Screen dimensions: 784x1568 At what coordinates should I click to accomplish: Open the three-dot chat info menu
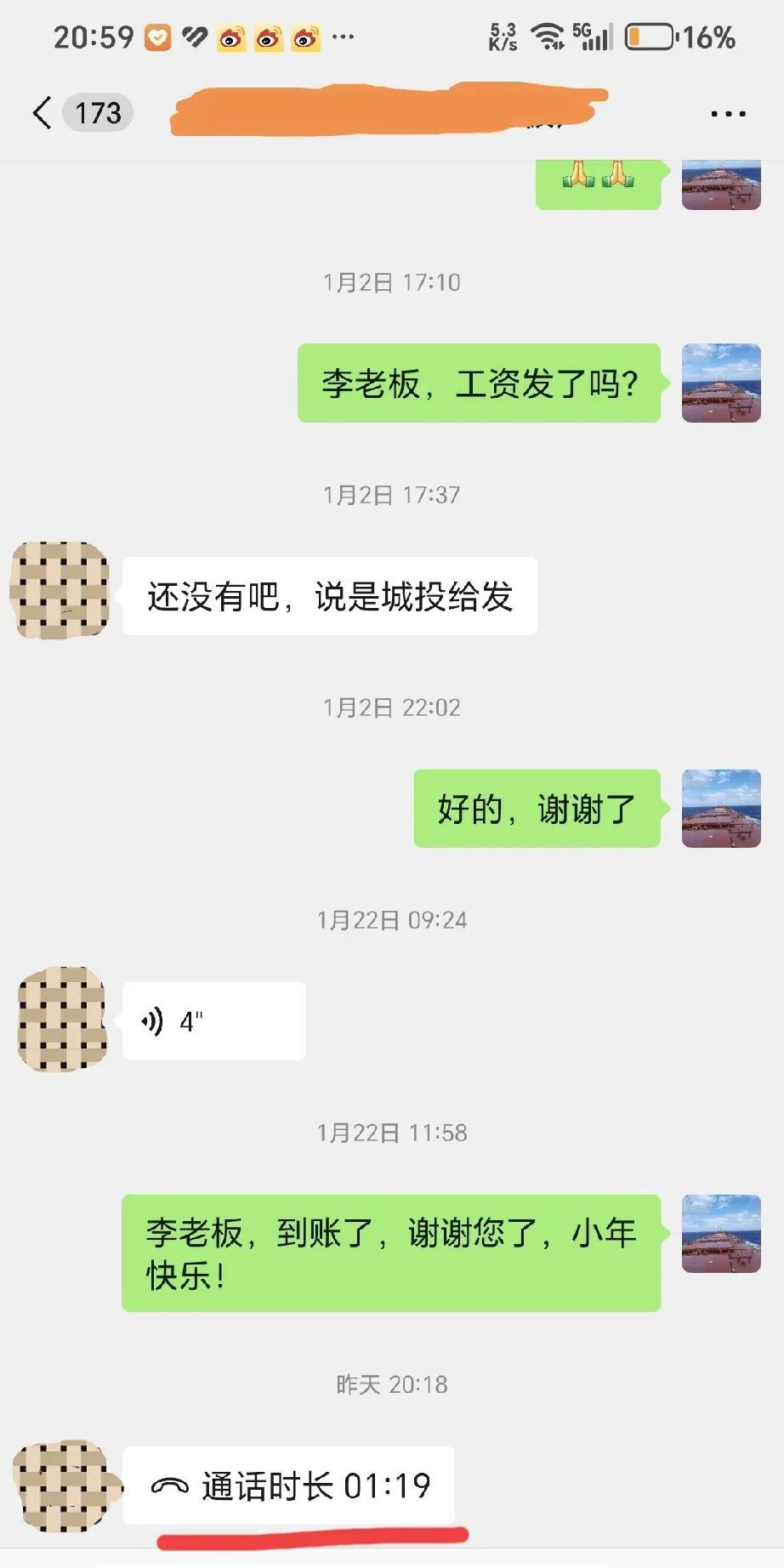pyautogui.click(x=727, y=113)
